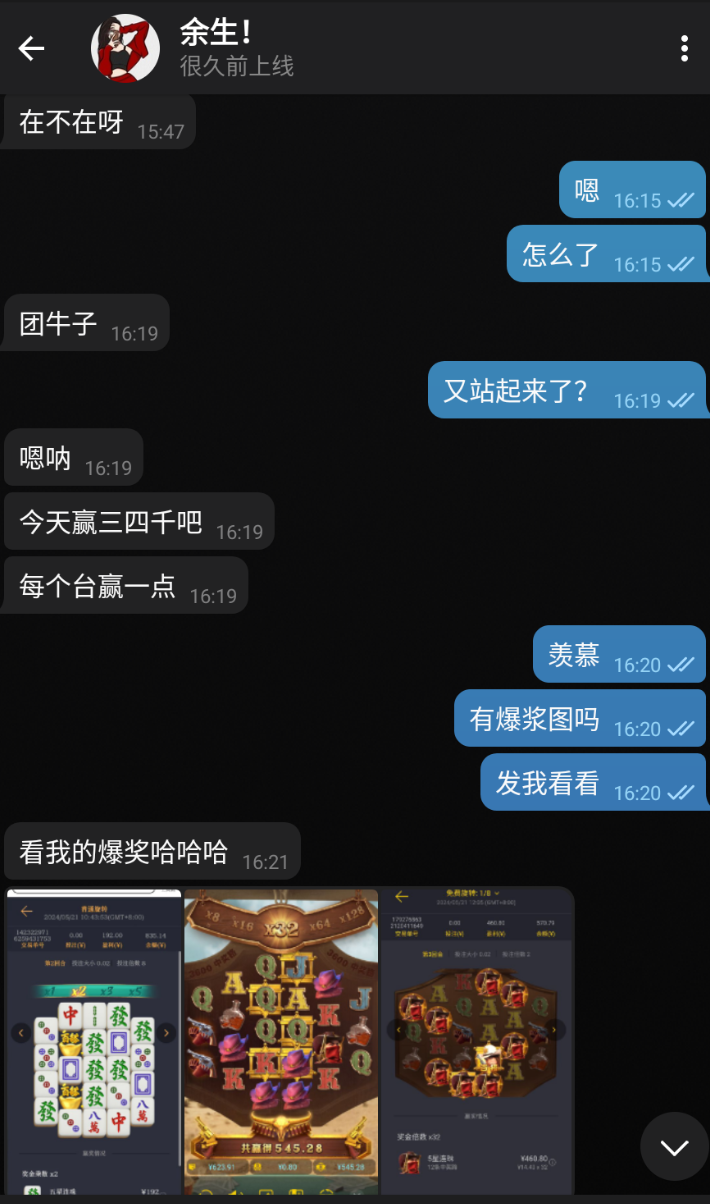Viewport: 710px width, 1204px height.
Task: Open 余生! profile from the avatar
Action: click(x=126, y=48)
